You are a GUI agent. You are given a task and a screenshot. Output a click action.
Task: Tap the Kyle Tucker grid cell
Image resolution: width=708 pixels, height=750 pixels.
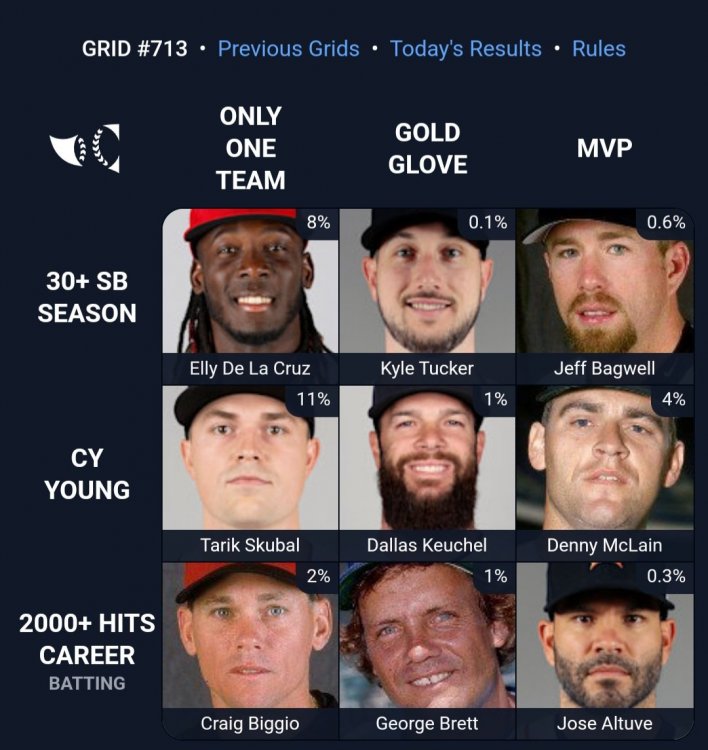click(x=427, y=295)
